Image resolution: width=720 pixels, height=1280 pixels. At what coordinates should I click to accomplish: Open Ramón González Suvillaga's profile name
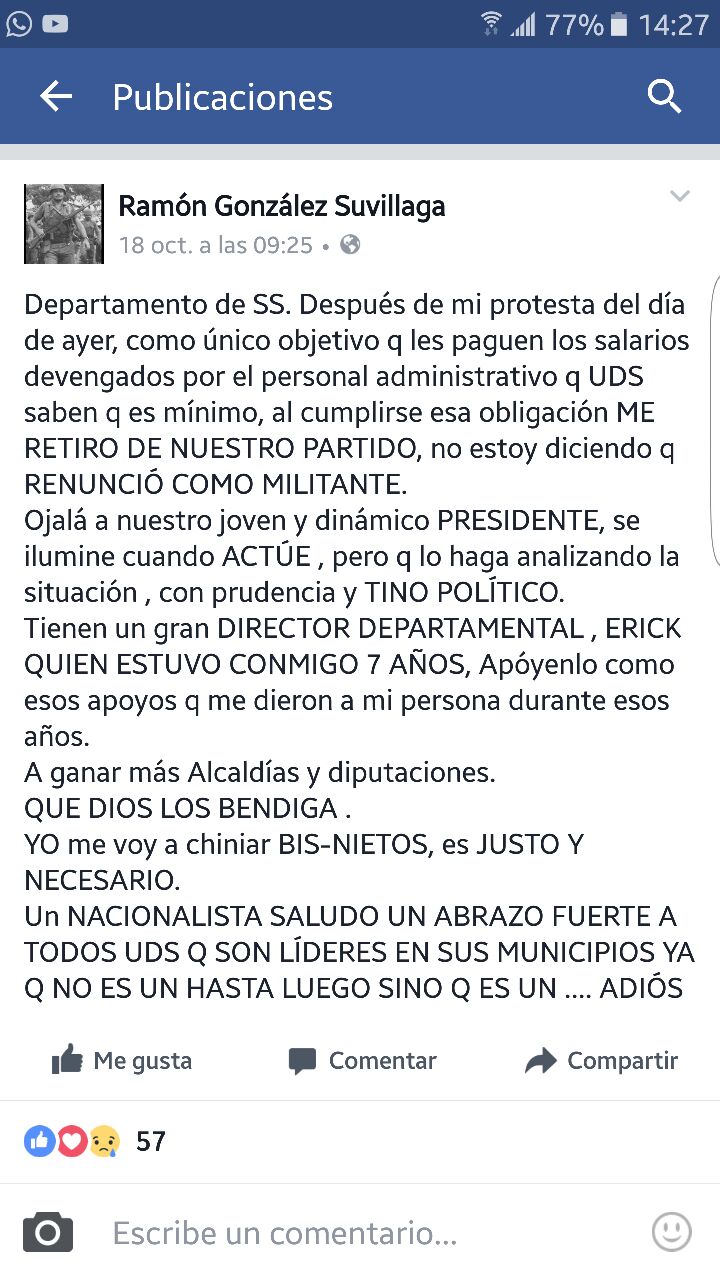pos(282,206)
